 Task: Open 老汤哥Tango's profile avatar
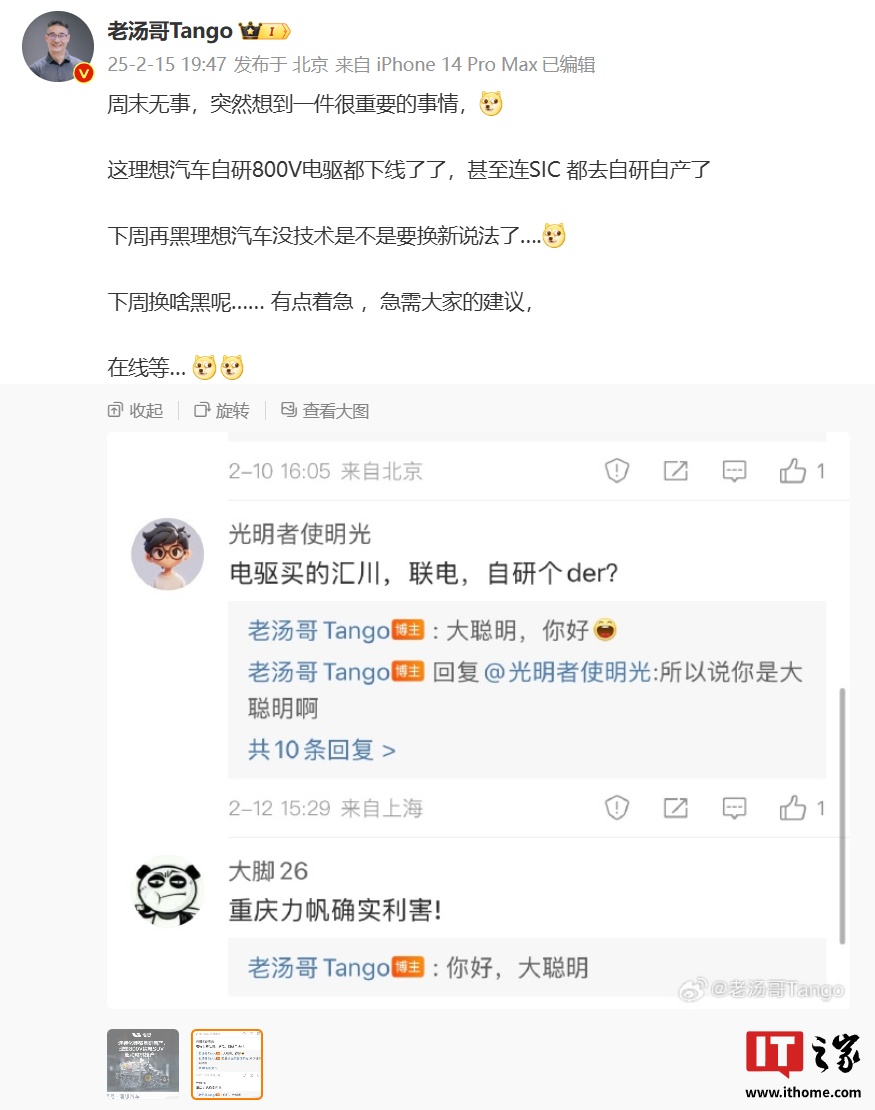click(x=58, y=46)
